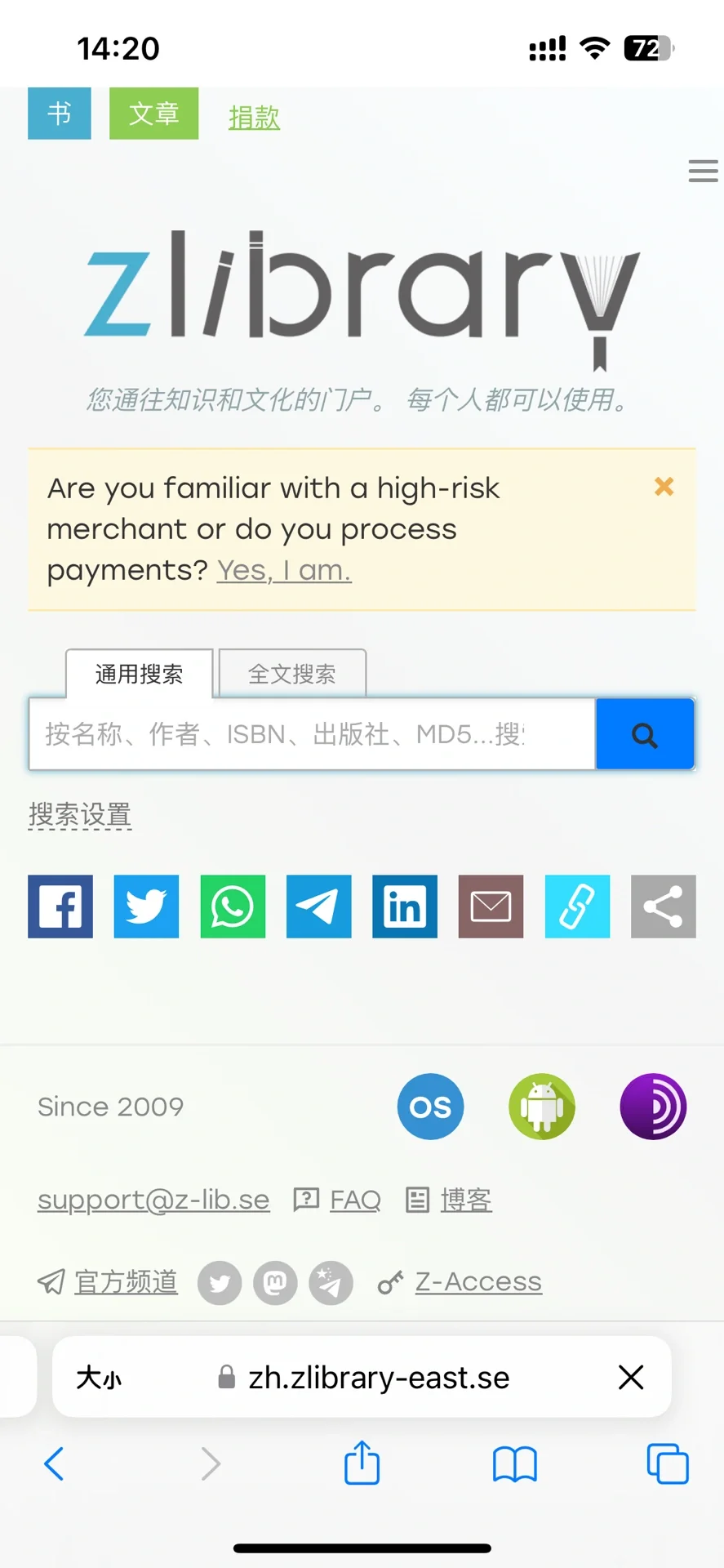Select the 文章 articles button
The width and height of the screenshot is (724, 1568).
(x=153, y=114)
